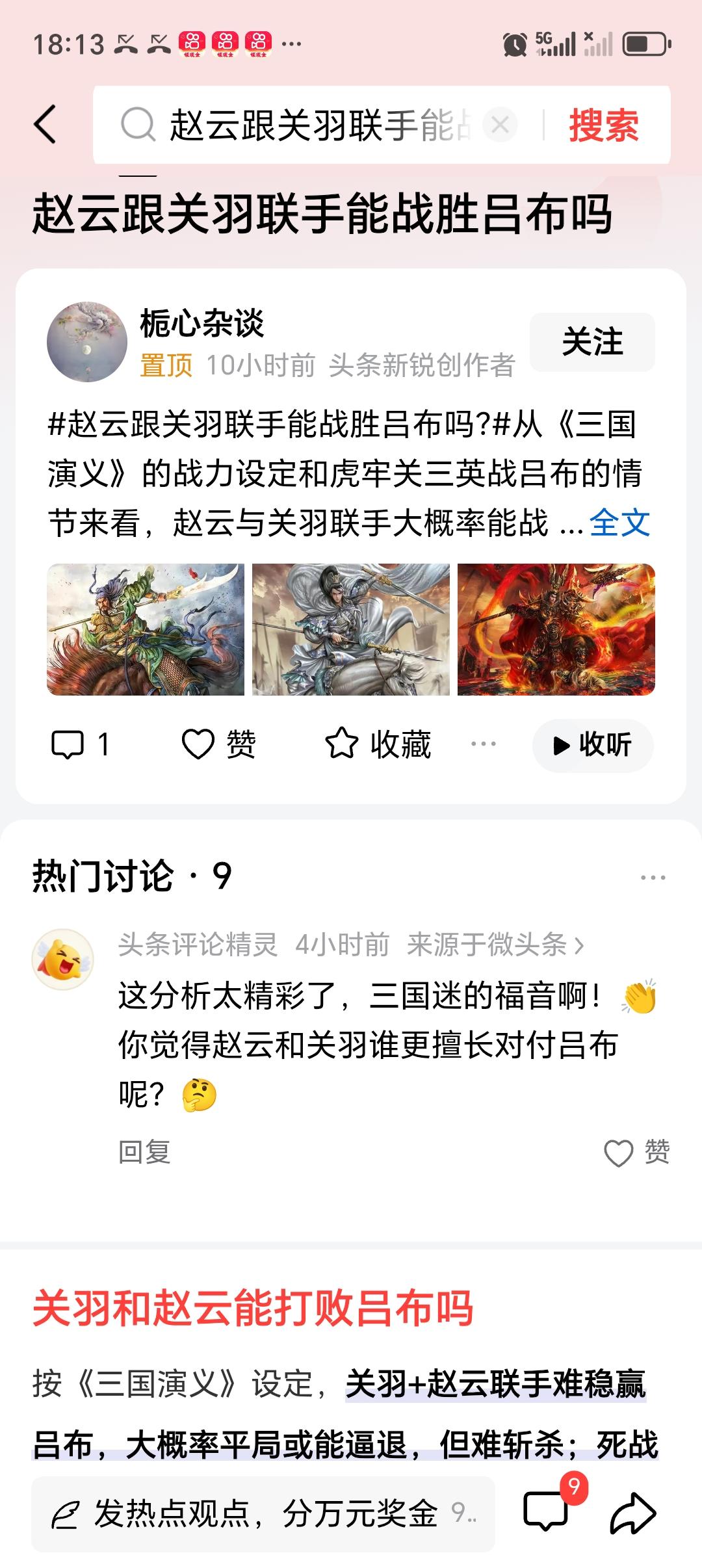Tap the heart icon to like the post

pos(202,745)
